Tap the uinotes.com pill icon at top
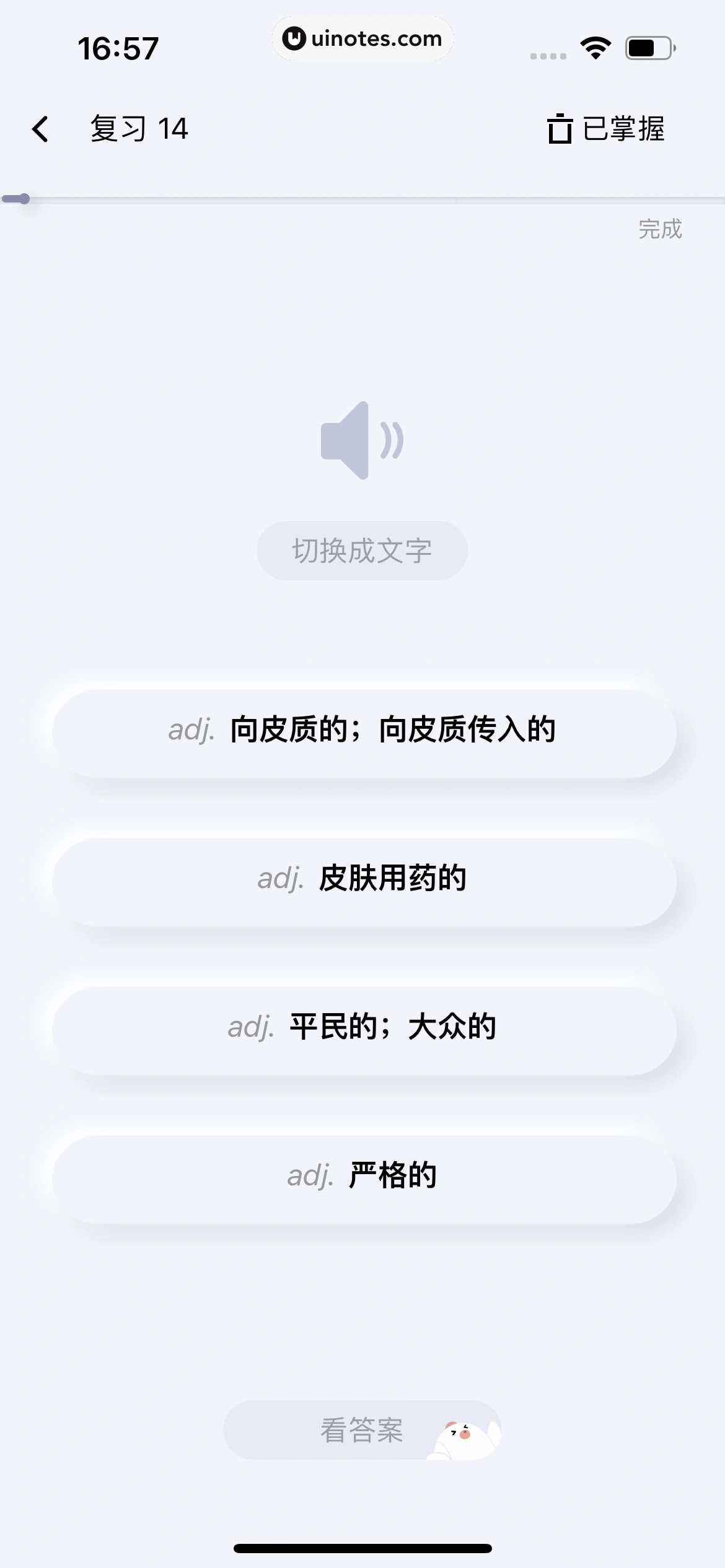Viewport: 725px width, 1568px height. pyautogui.click(x=362, y=38)
